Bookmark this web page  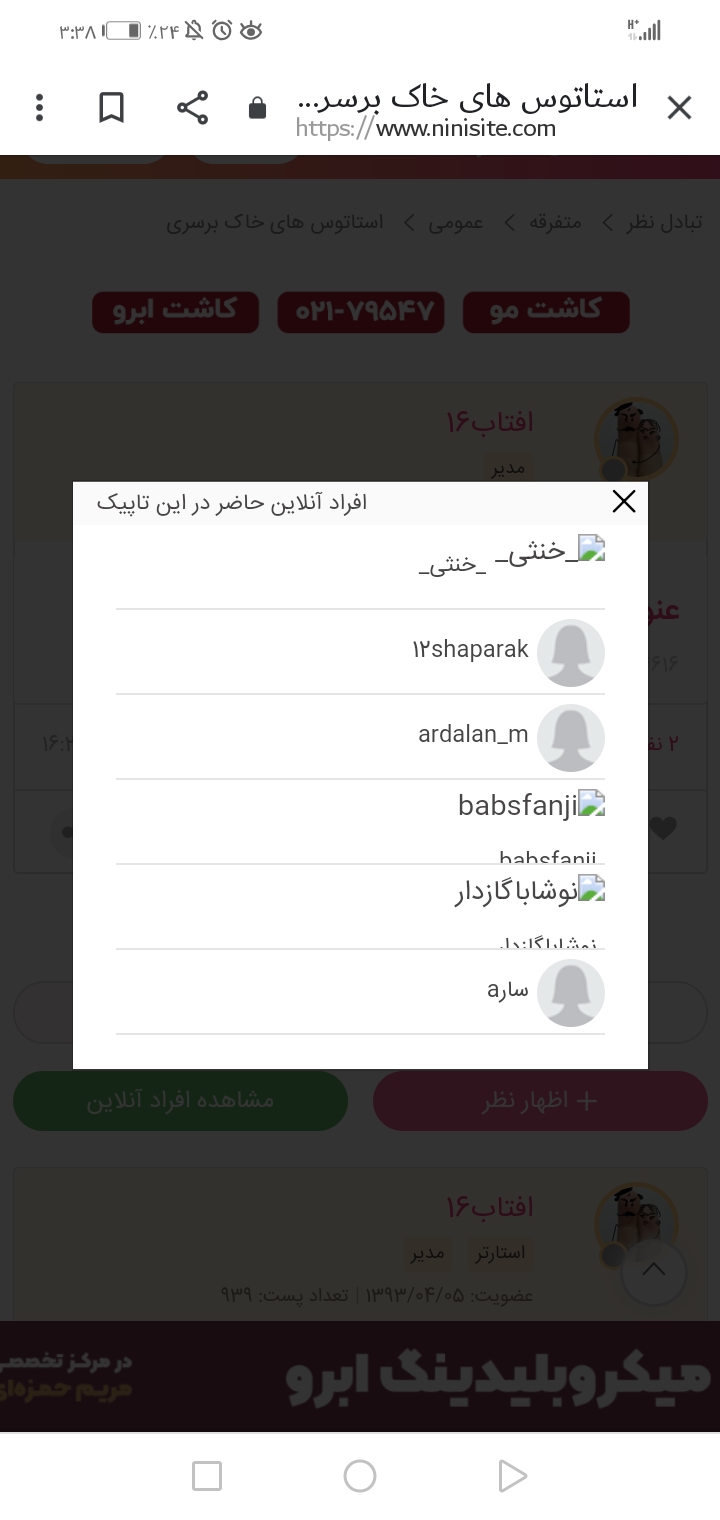(x=112, y=108)
